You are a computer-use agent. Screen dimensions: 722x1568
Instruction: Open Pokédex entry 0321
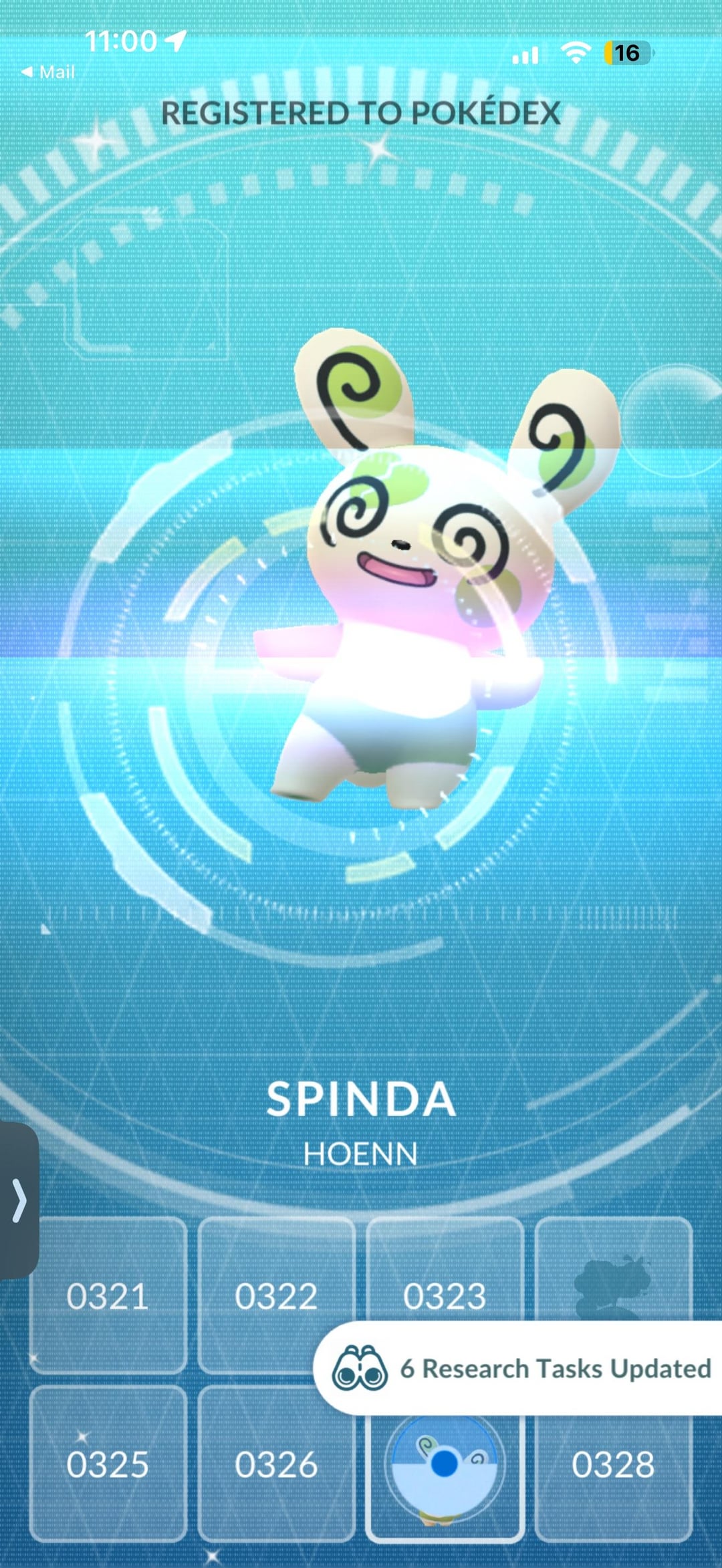108,1295
